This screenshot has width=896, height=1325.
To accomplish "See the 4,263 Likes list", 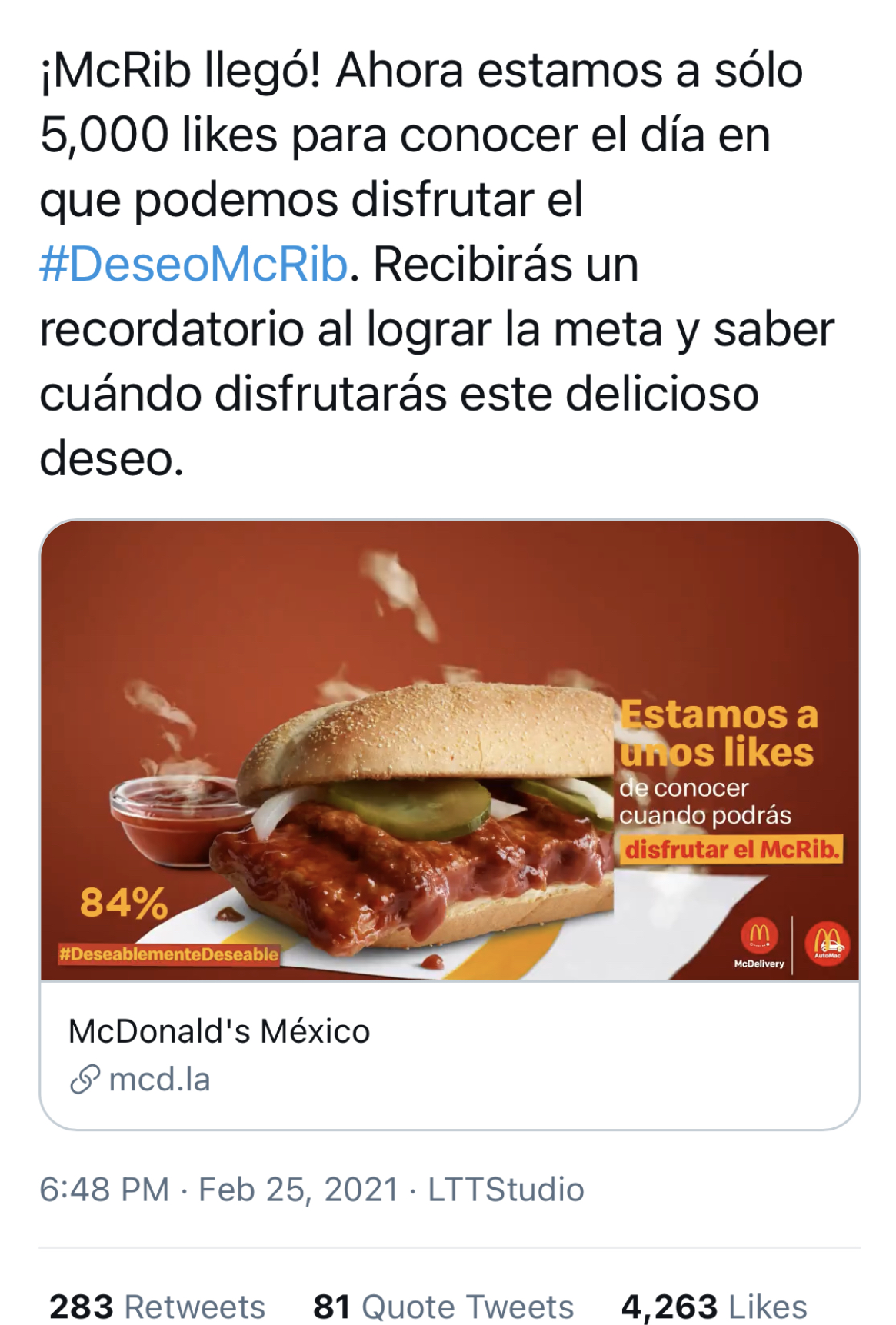I will click(x=714, y=1306).
